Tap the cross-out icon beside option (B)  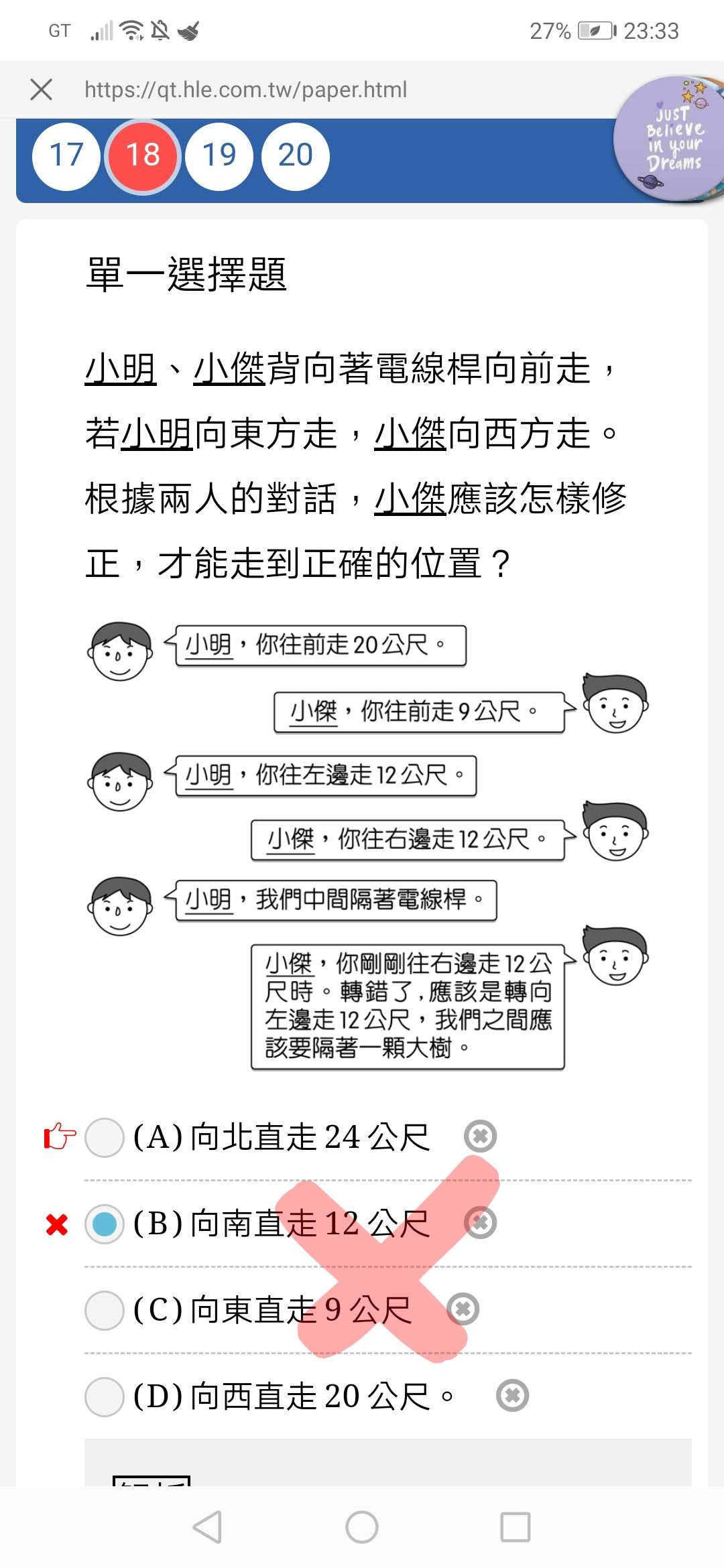481,1223
